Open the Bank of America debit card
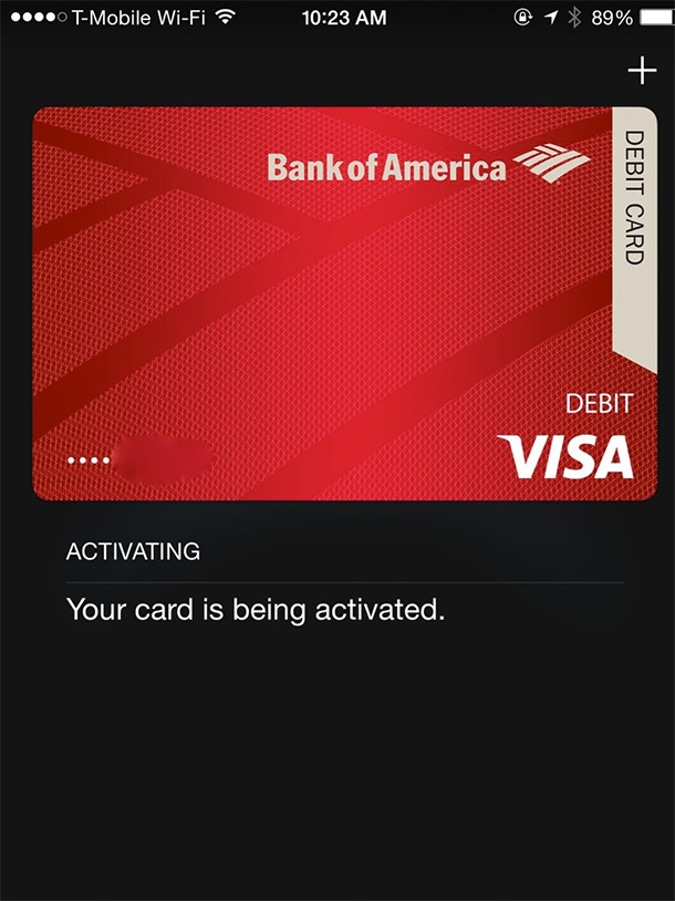Viewport: 675px width, 901px height. pos(344,303)
